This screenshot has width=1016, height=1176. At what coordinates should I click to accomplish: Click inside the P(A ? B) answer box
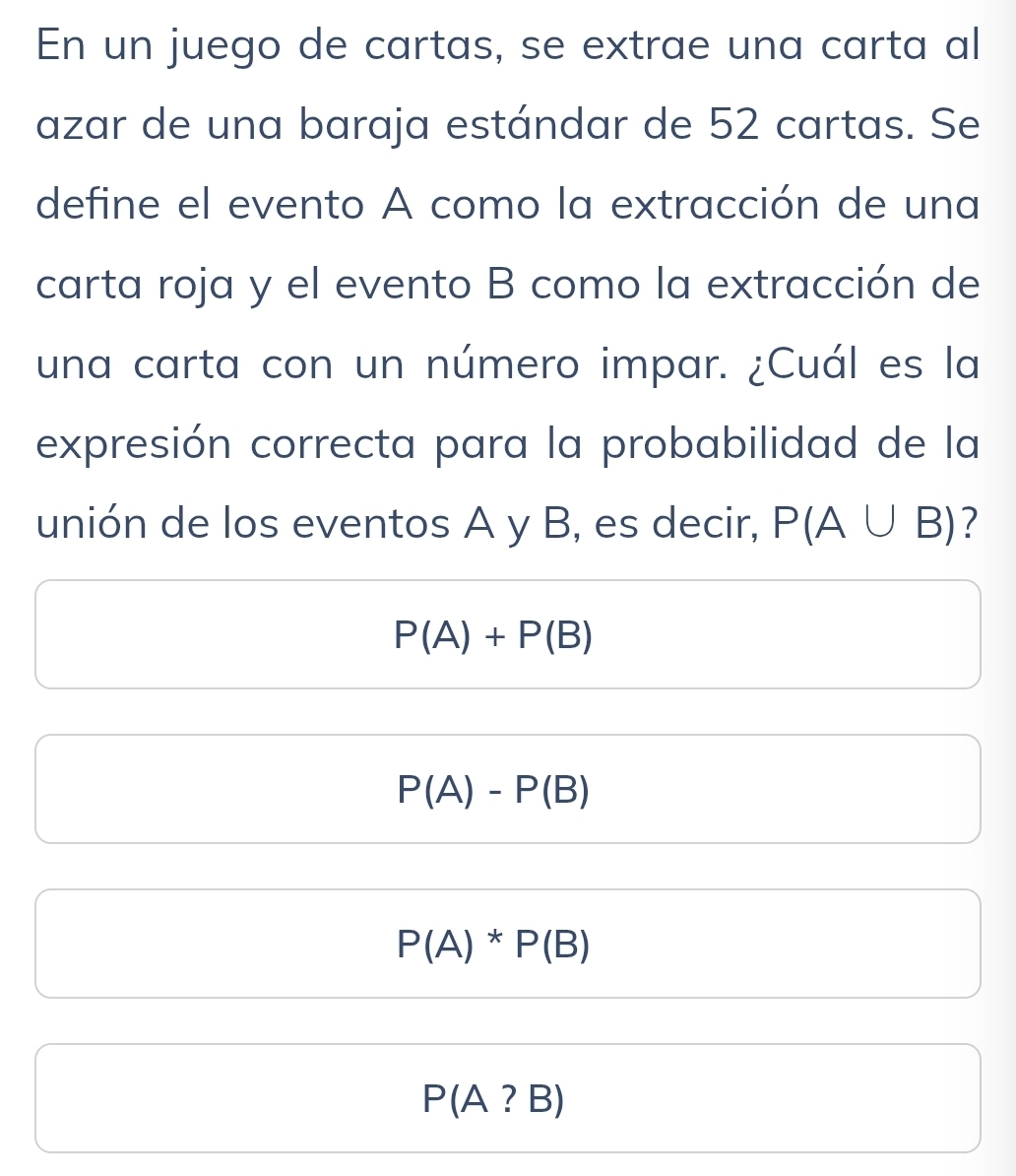(493, 1100)
